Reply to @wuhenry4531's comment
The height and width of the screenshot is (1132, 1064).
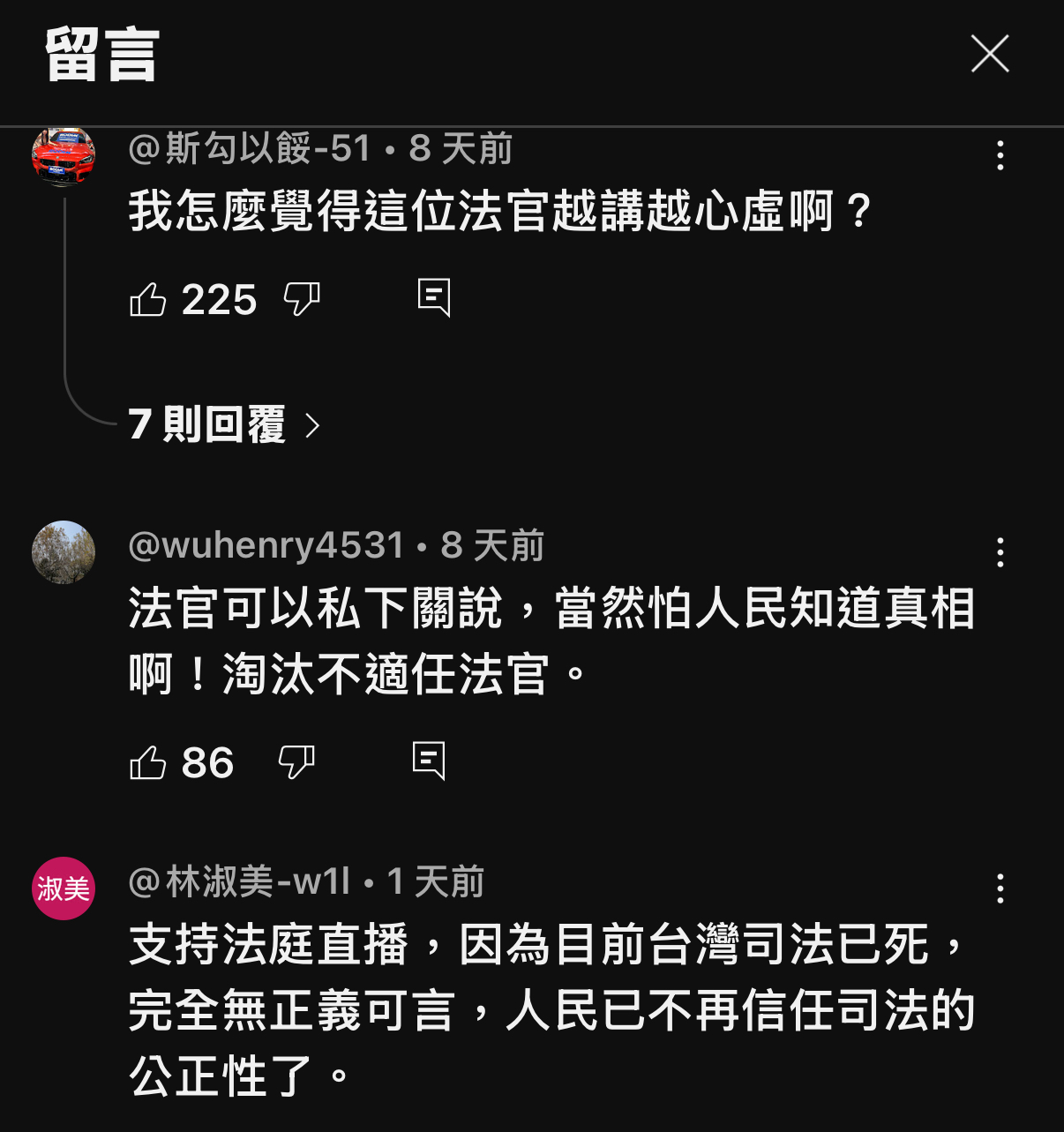click(429, 761)
